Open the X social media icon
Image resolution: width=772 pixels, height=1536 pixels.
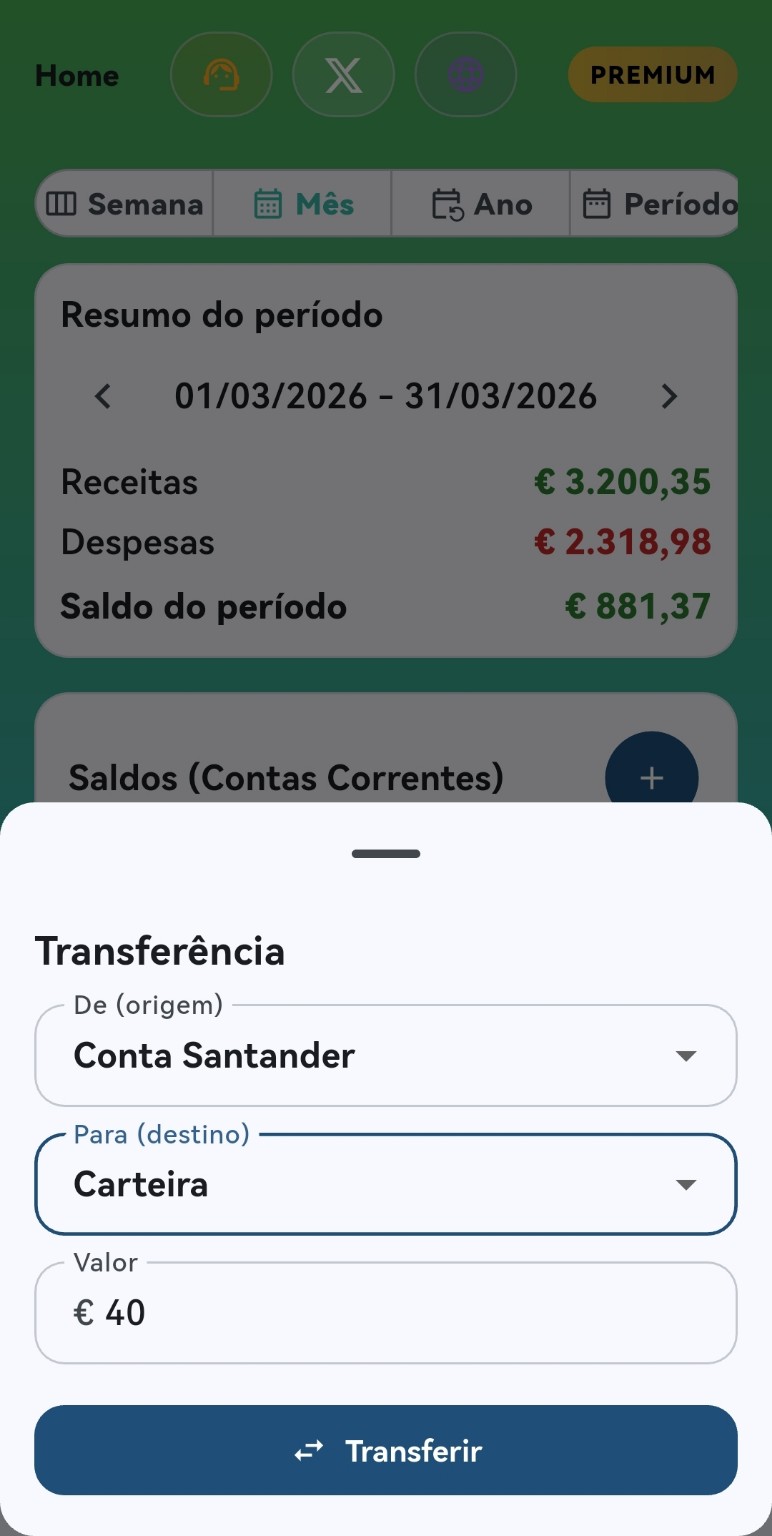click(343, 74)
